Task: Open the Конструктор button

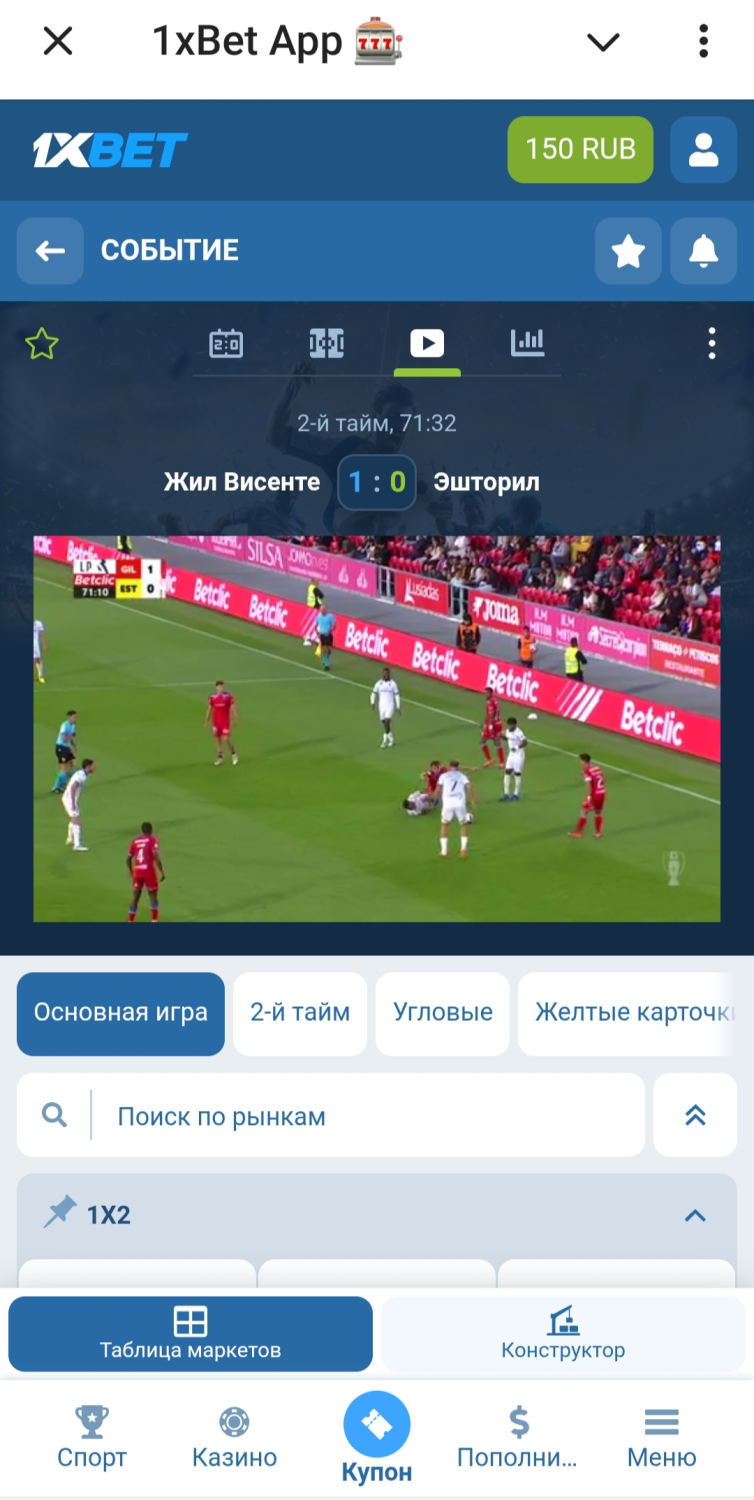Action: 563,1334
